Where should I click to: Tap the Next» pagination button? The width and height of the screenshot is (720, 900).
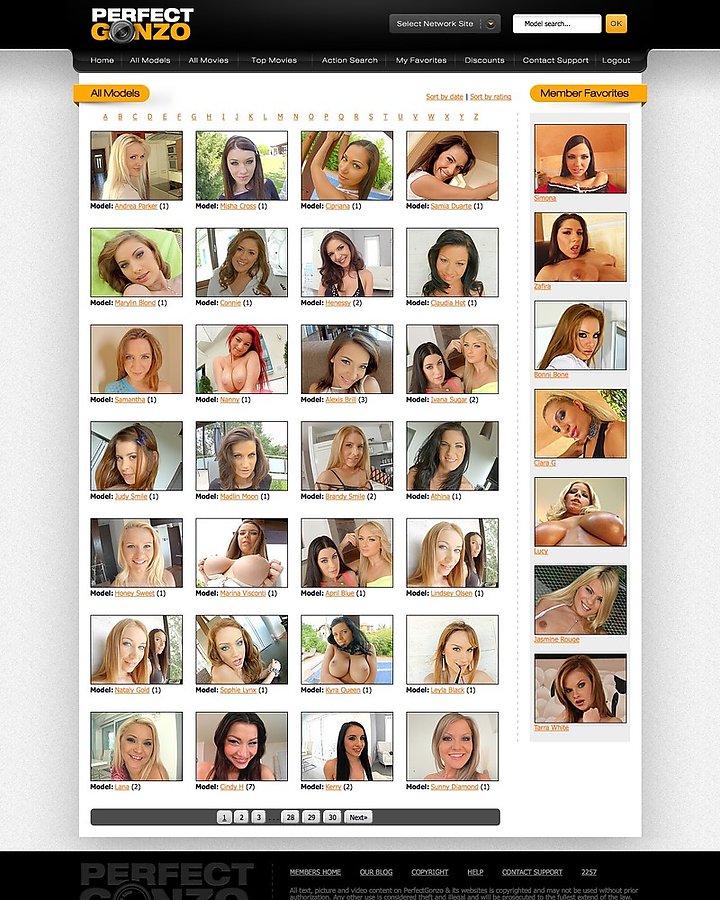[358, 817]
